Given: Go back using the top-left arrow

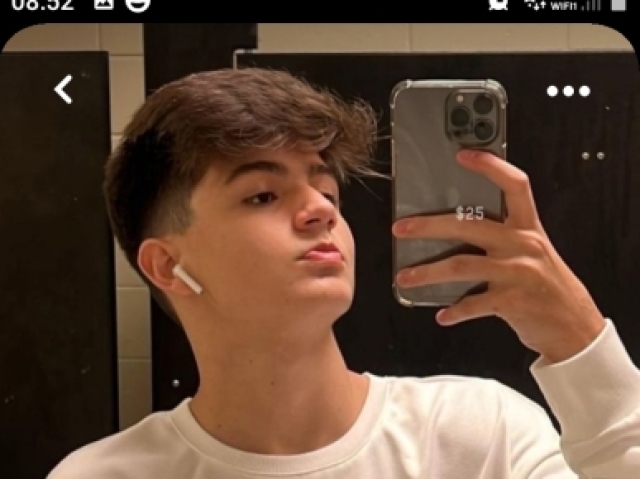Looking at the screenshot, I should [63, 90].
